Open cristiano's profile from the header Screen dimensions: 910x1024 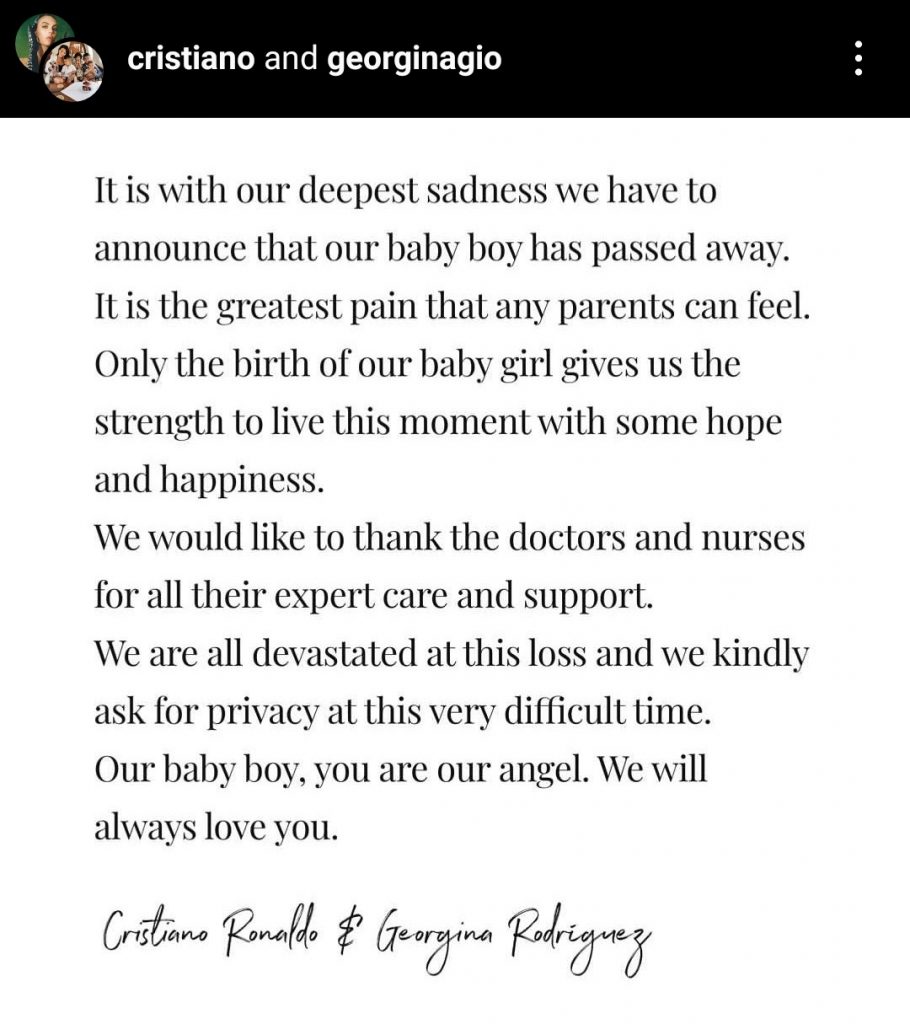coord(191,59)
